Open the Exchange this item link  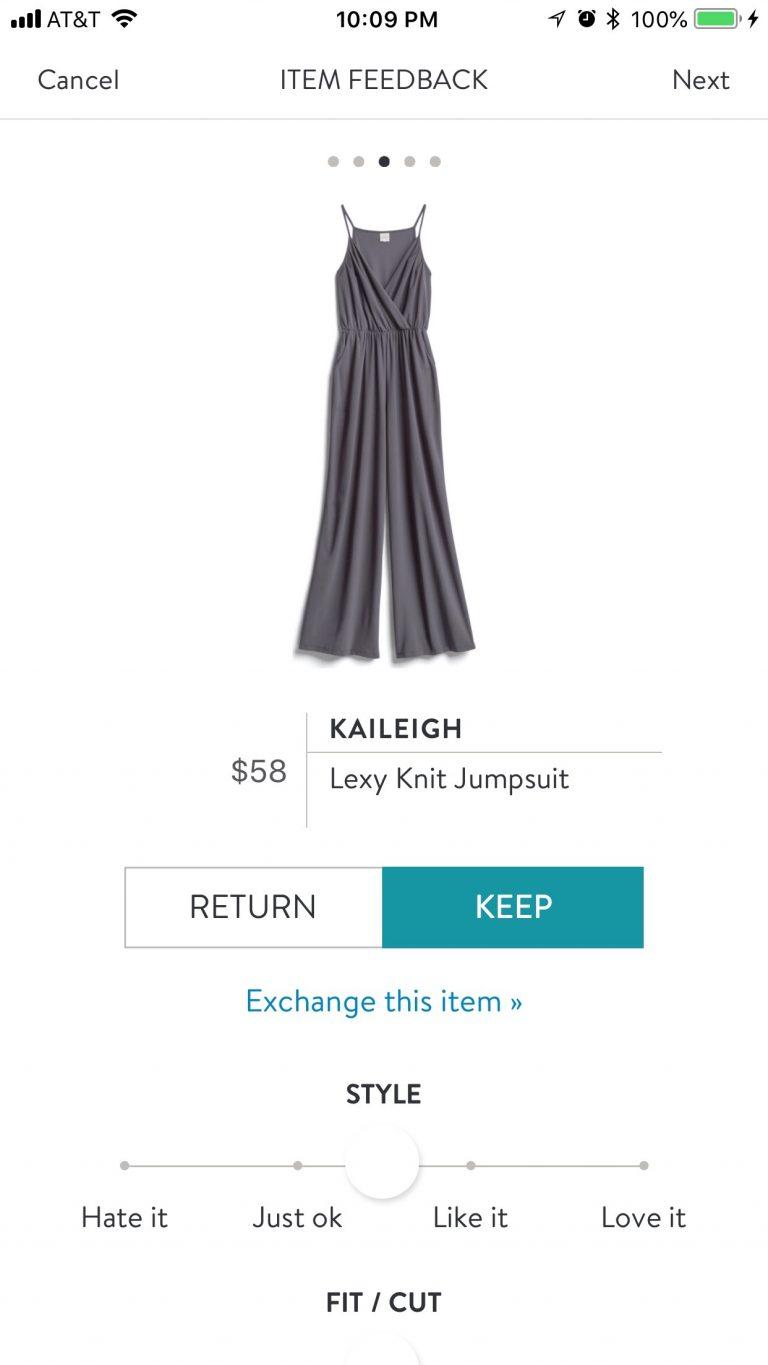coord(384,1001)
